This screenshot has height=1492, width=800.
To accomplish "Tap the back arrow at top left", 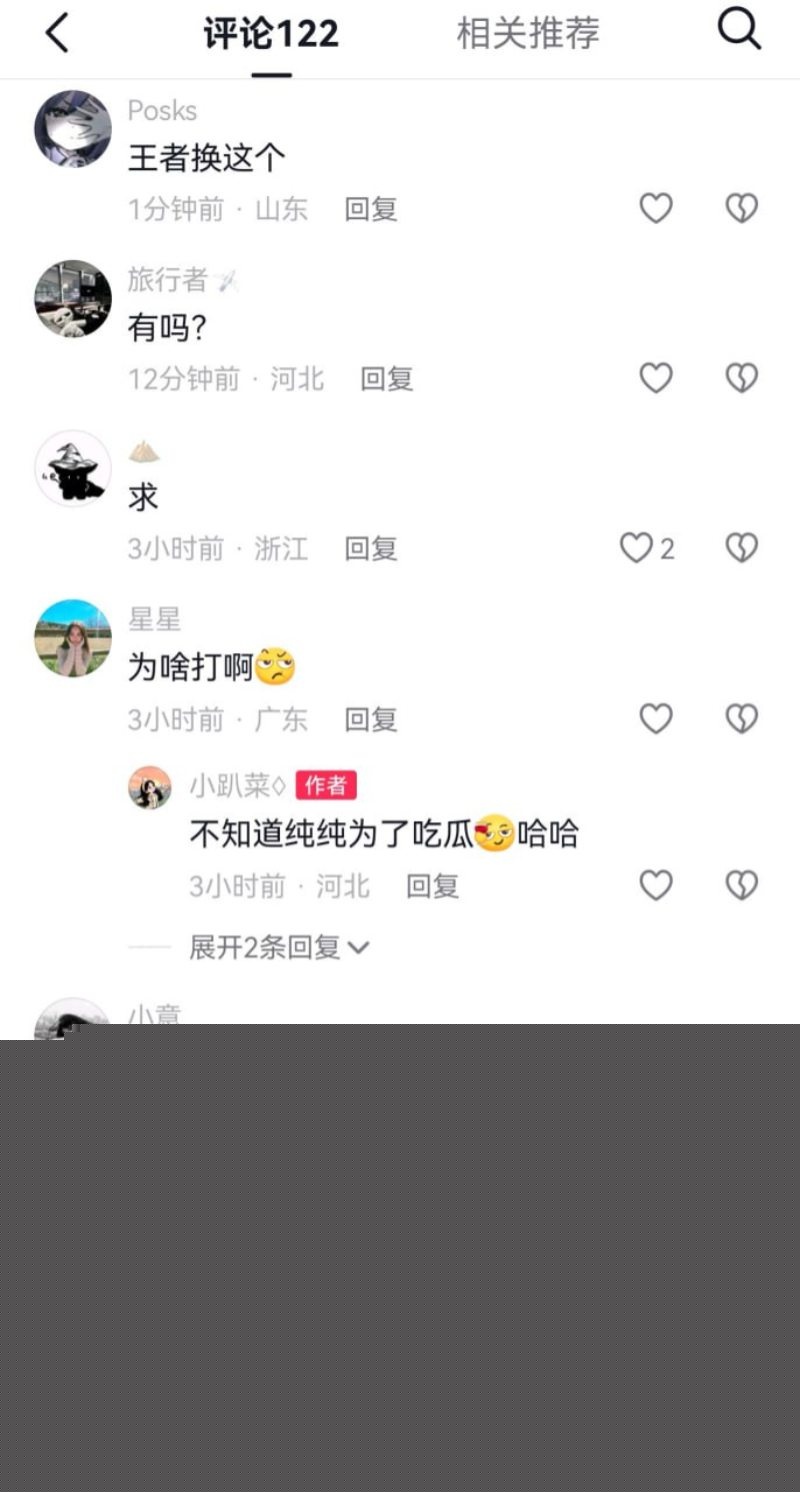I will point(57,31).
